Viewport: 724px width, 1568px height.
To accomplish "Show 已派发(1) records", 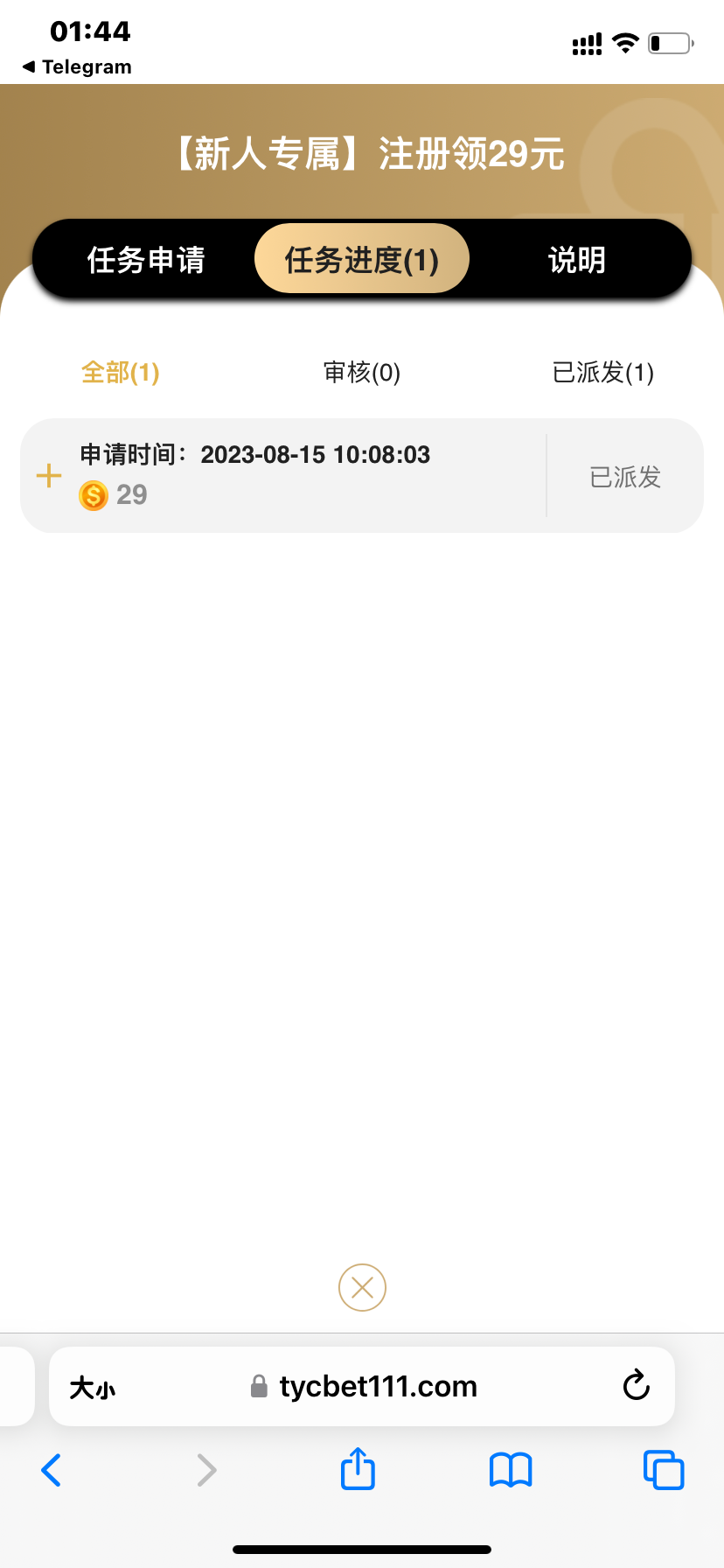I will click(603, 373).
